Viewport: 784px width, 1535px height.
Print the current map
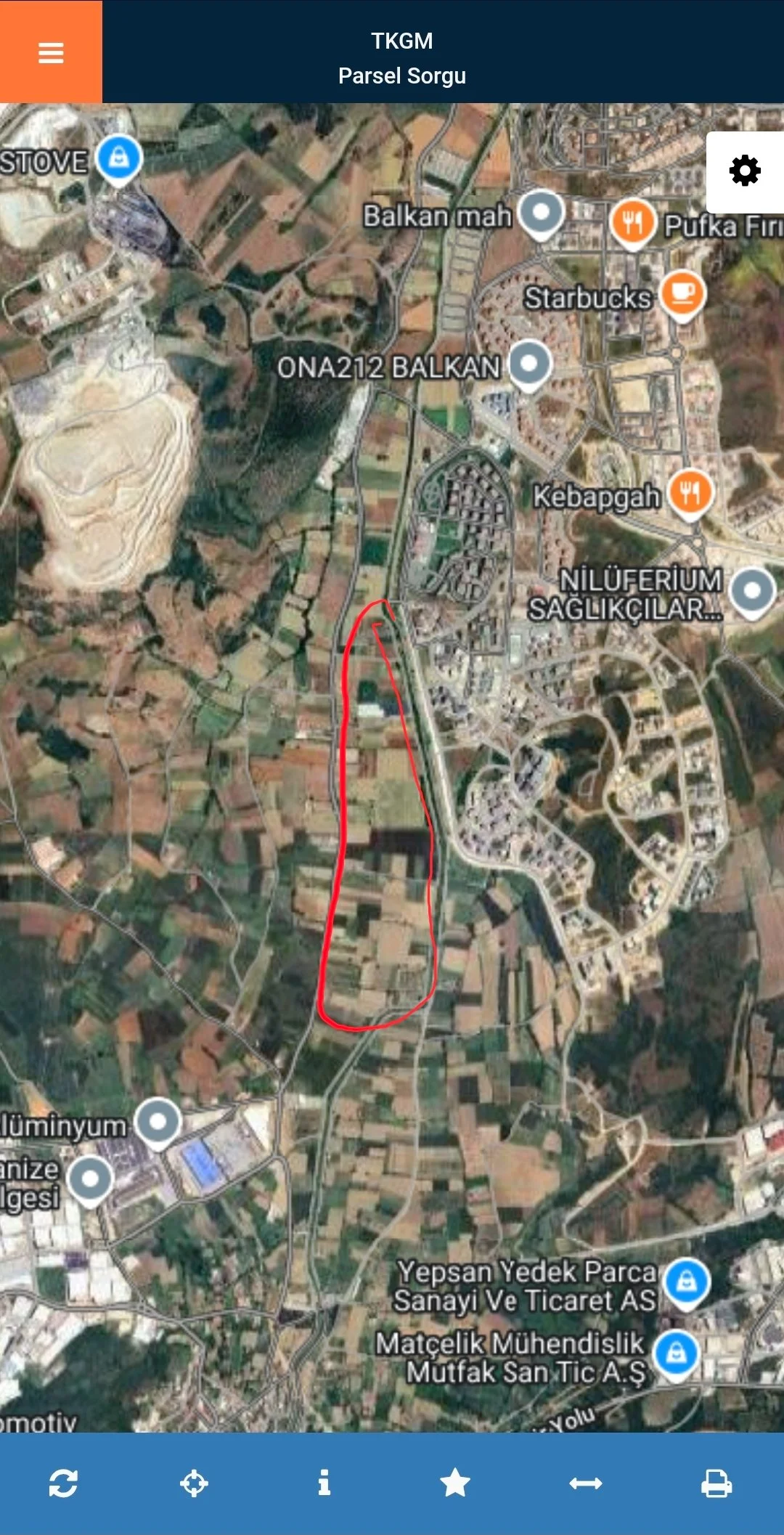pos(716,1483)
